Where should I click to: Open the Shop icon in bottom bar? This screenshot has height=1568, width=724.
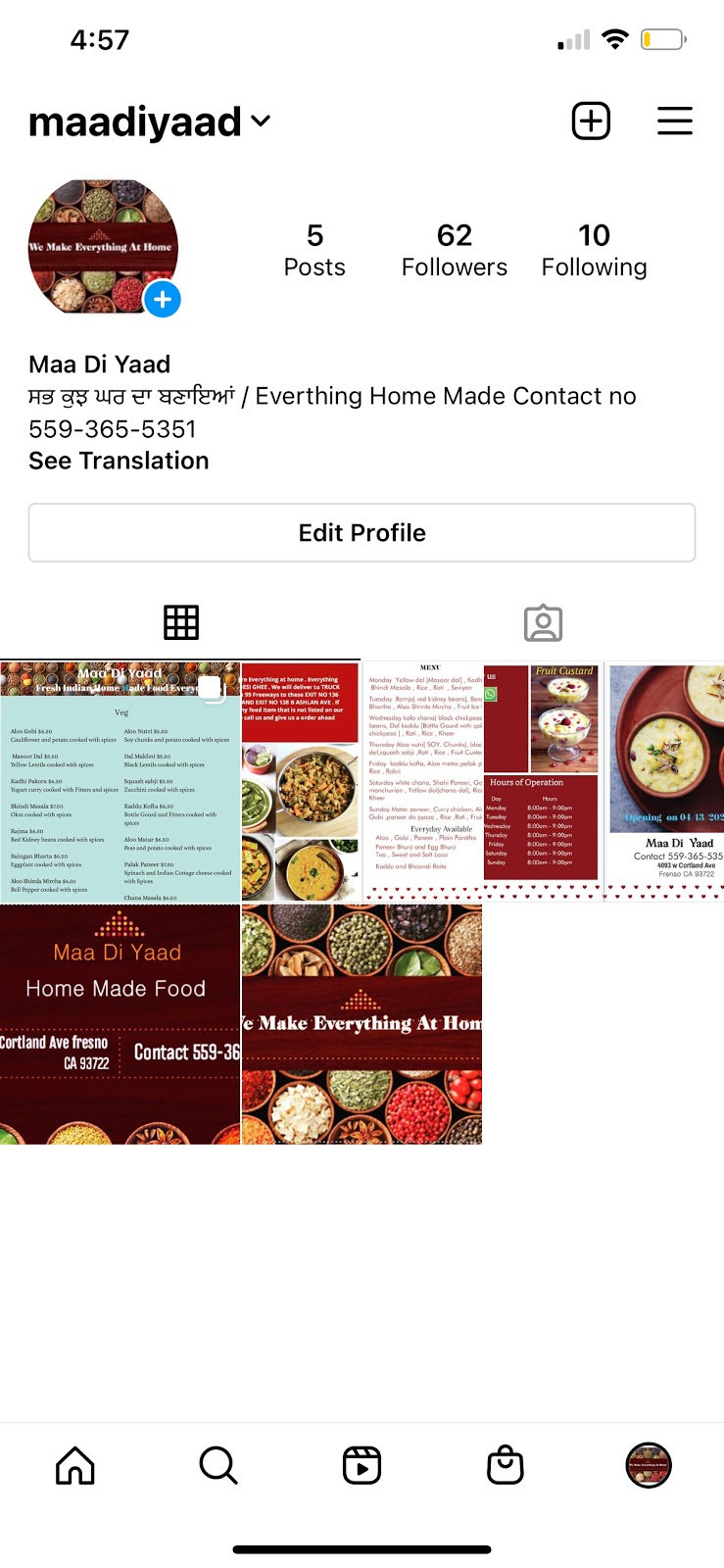tap(505, 1465)
